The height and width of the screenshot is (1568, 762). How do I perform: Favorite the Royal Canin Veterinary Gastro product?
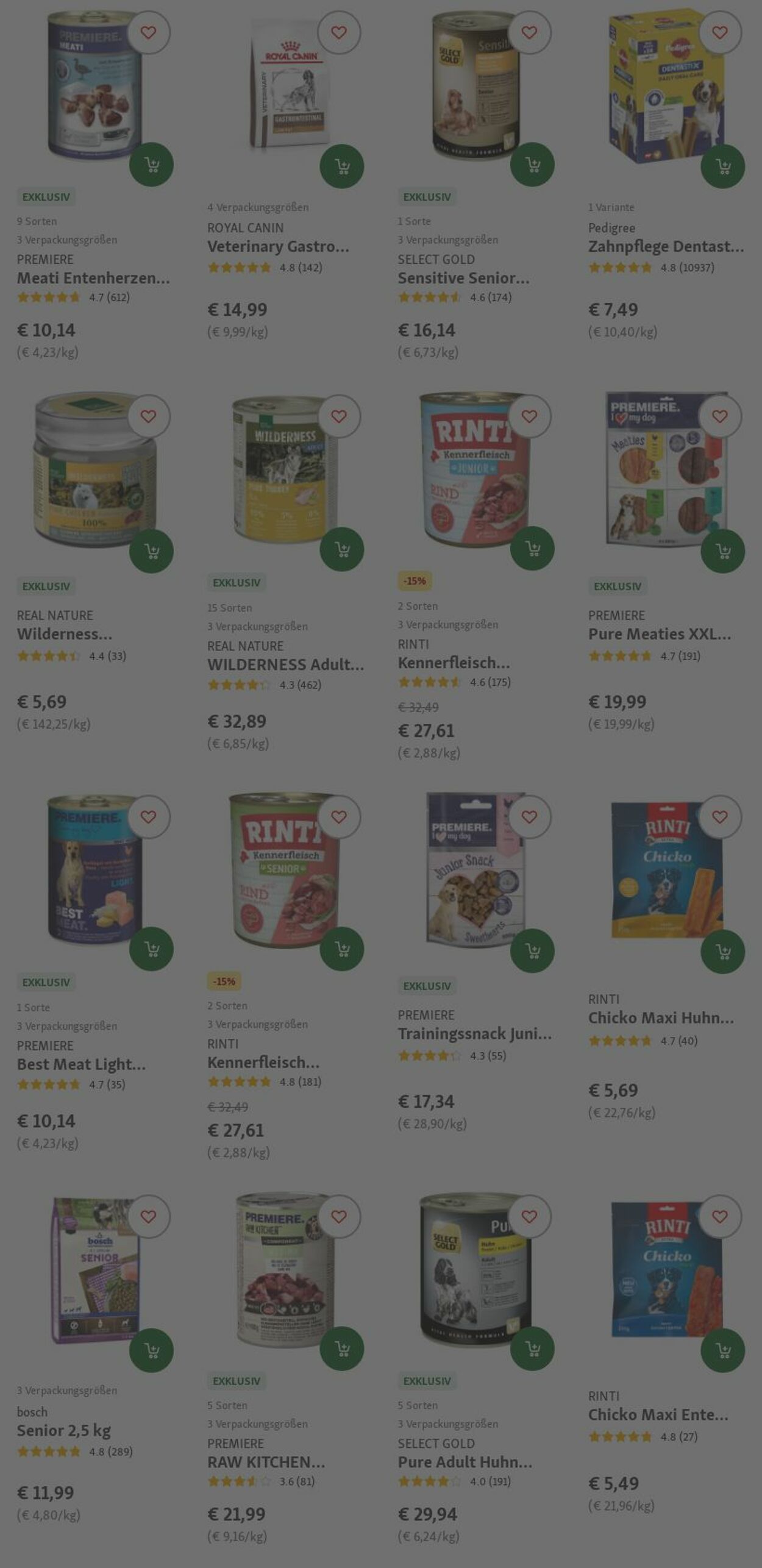click(x=339, y=32)
